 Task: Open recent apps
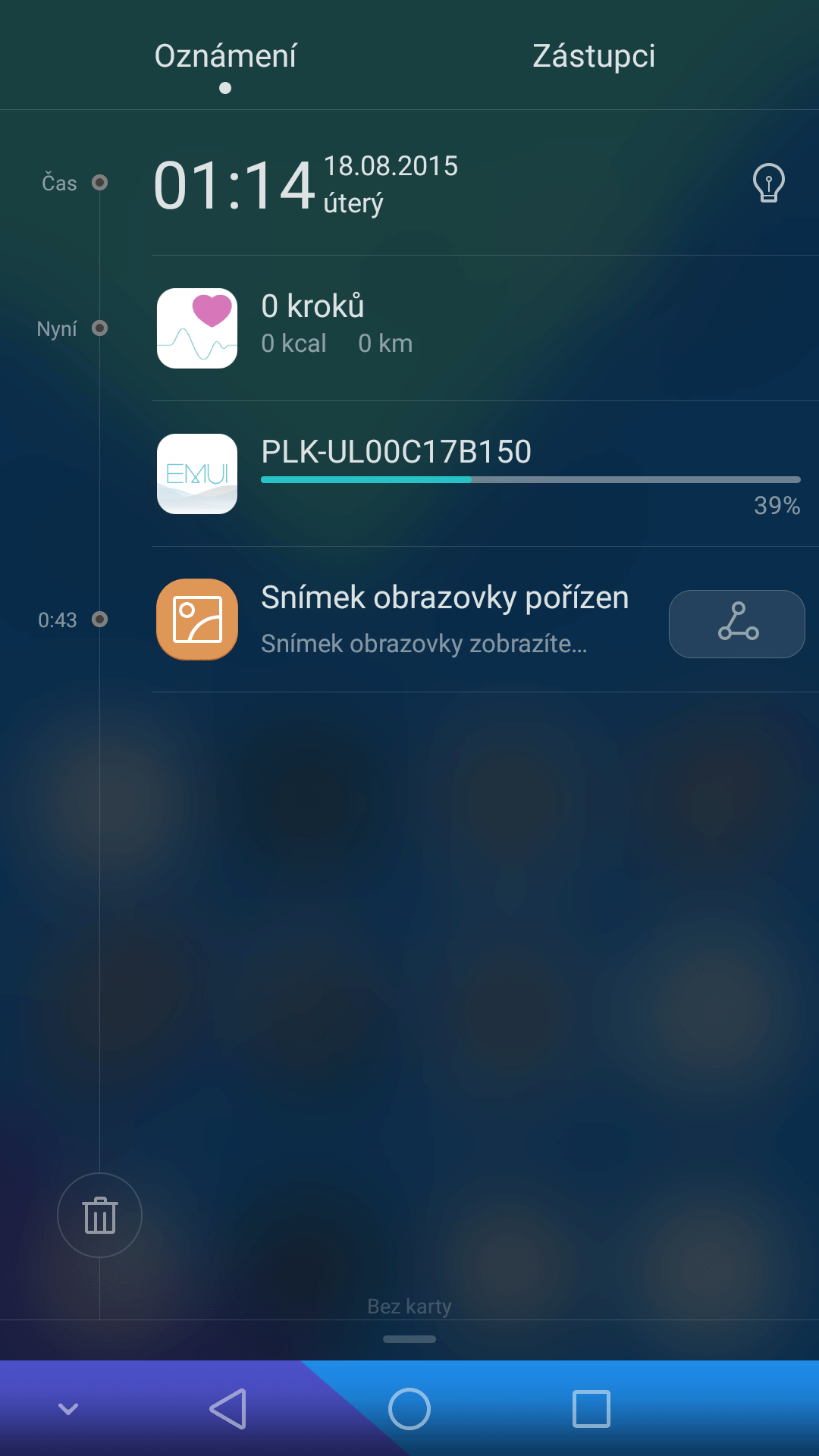click(x=591, y=1409)
